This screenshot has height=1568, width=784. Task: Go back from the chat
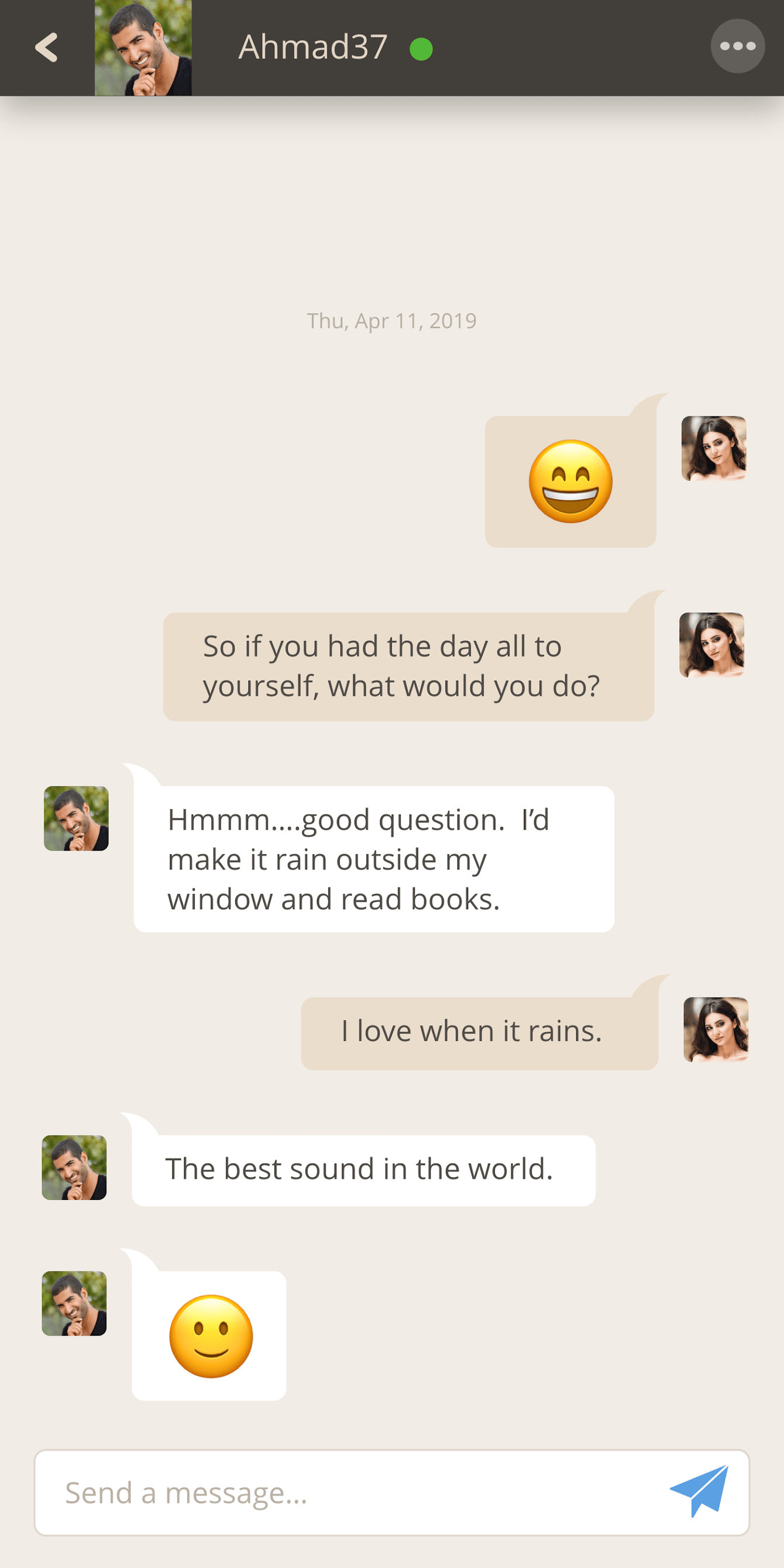click(46, 47)
